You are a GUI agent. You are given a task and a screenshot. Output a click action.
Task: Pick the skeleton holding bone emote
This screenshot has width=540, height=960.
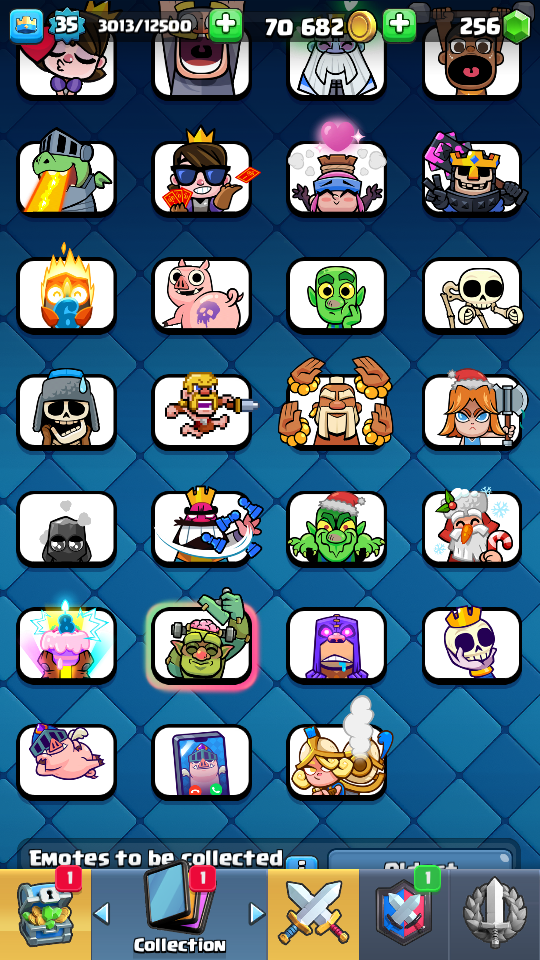click(472, 295)
